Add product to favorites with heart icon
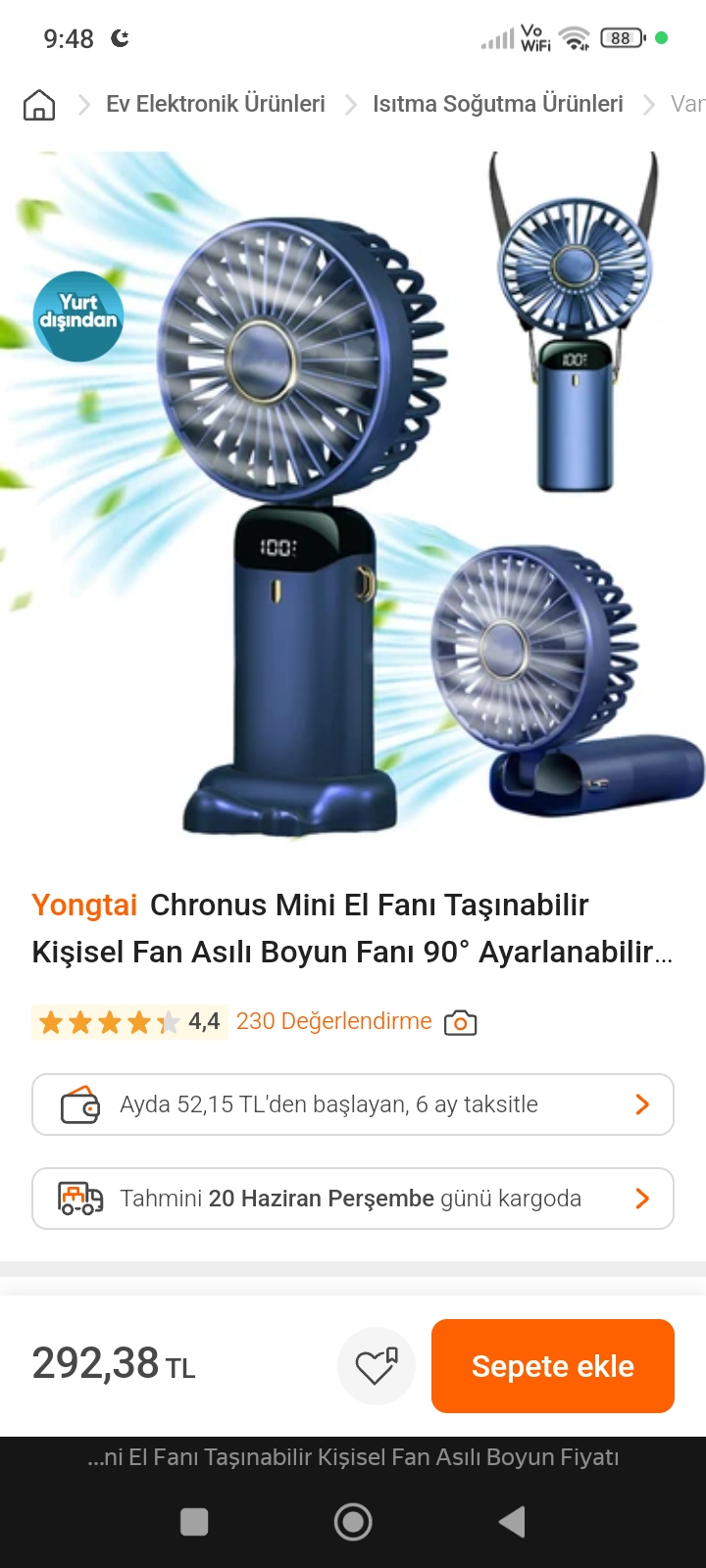The image size is (706, 1568). point(376,1366)
